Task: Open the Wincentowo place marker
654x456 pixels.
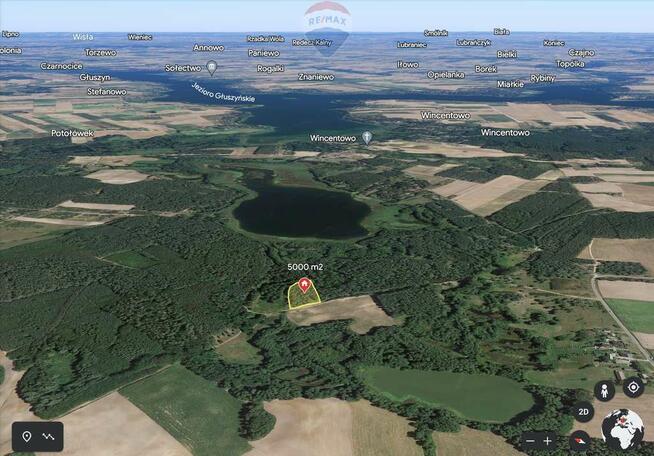Action: (x=367, y=137)
